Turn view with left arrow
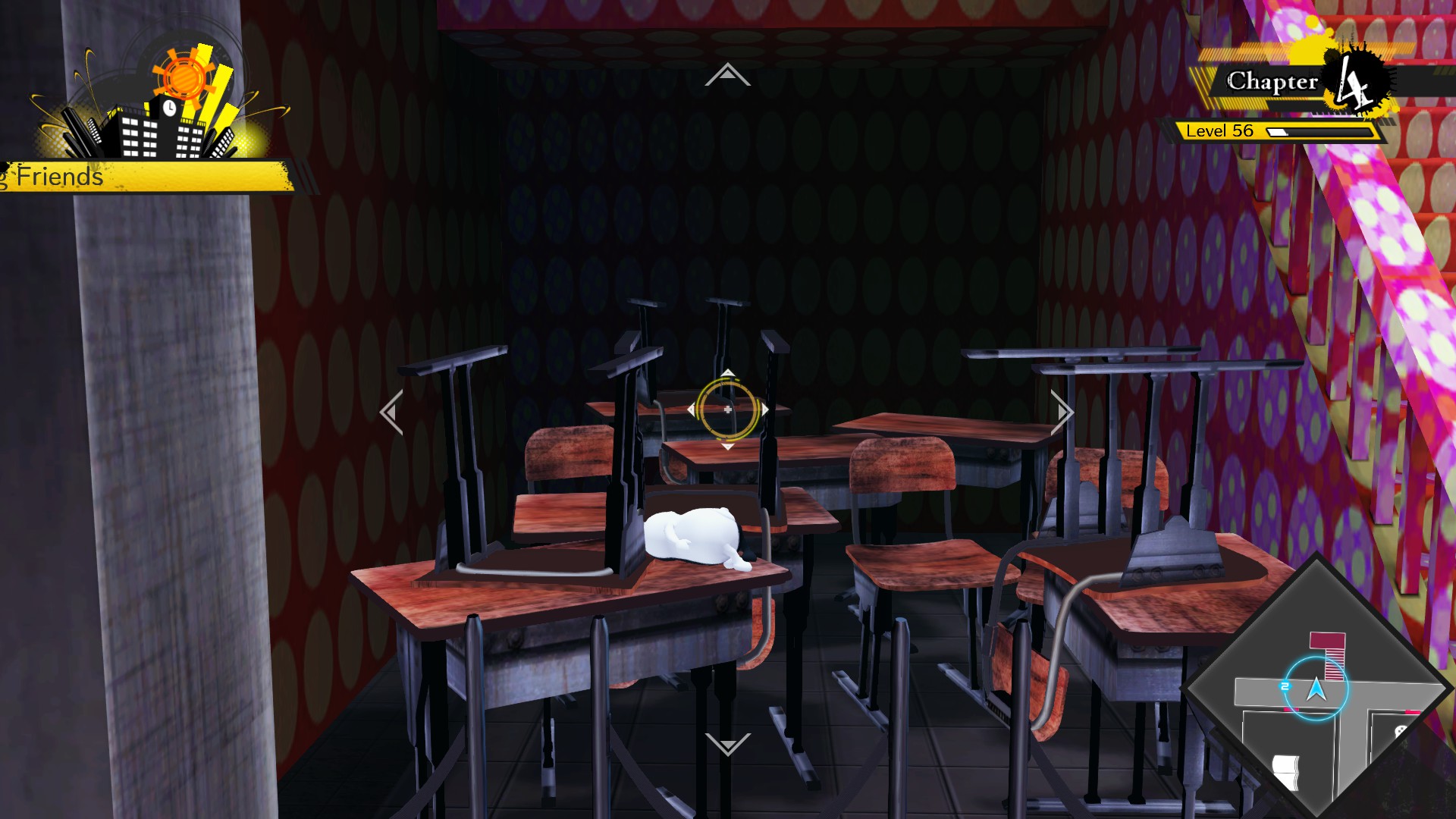The width and height of the screenshot is (1456, 819). click(391, 412)
